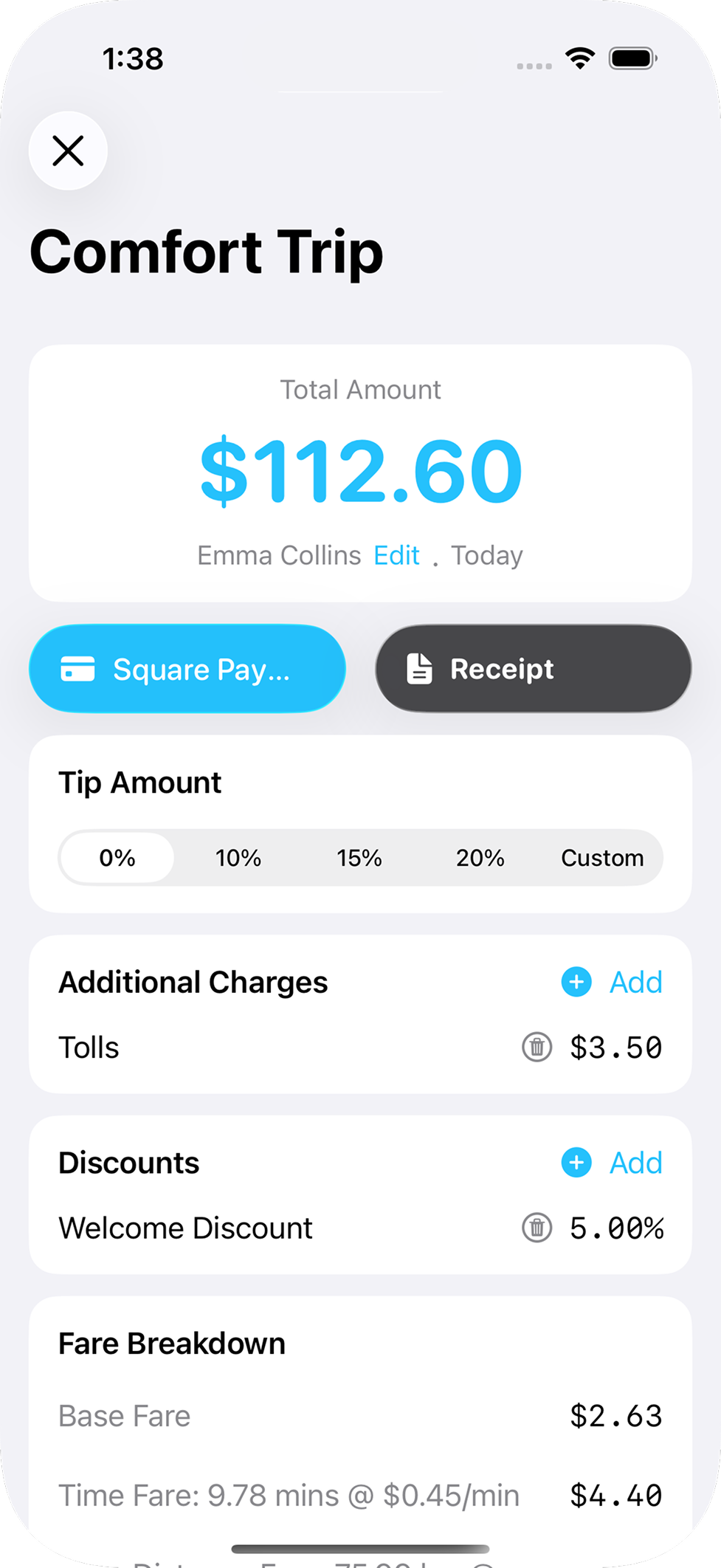The height and width of the screenshot is (1568, 721).
Task: Click the plus icon next to Additional Charges
Action: pyautogui.click(x=575, y=982)
